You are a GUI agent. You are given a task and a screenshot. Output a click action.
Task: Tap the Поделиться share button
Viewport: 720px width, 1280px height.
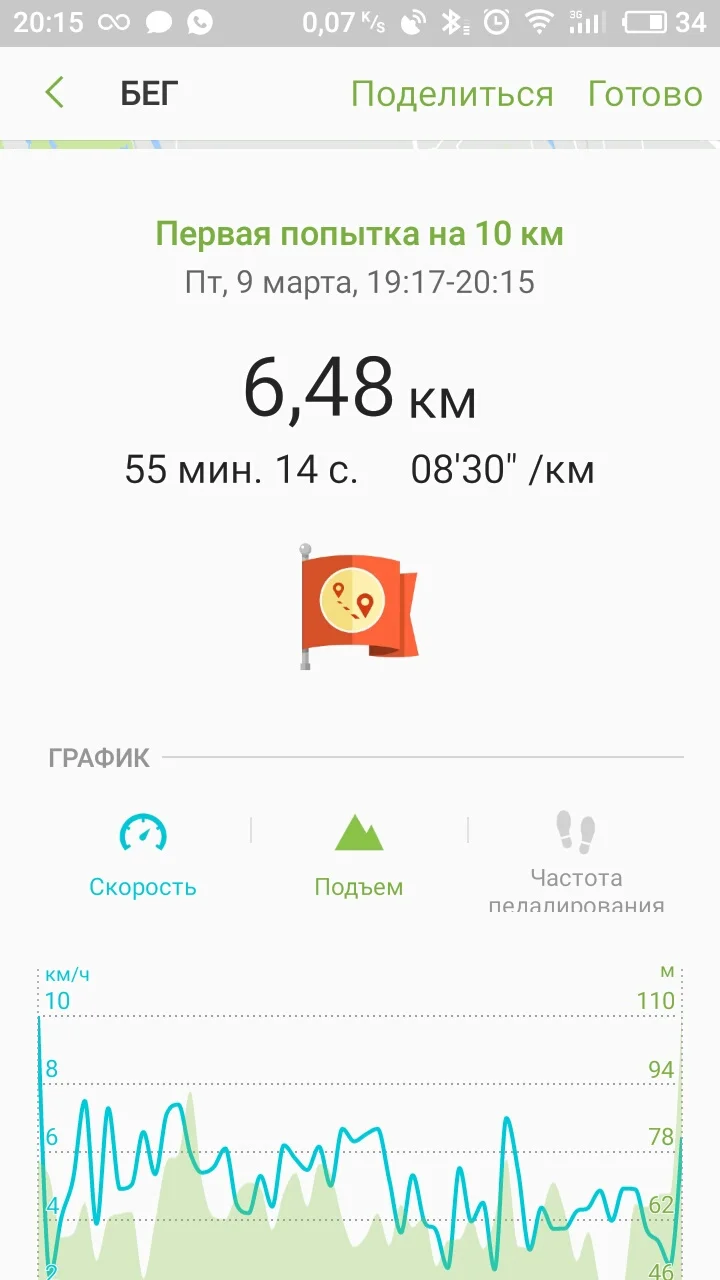pyautogui.click(x=451, y=94)
